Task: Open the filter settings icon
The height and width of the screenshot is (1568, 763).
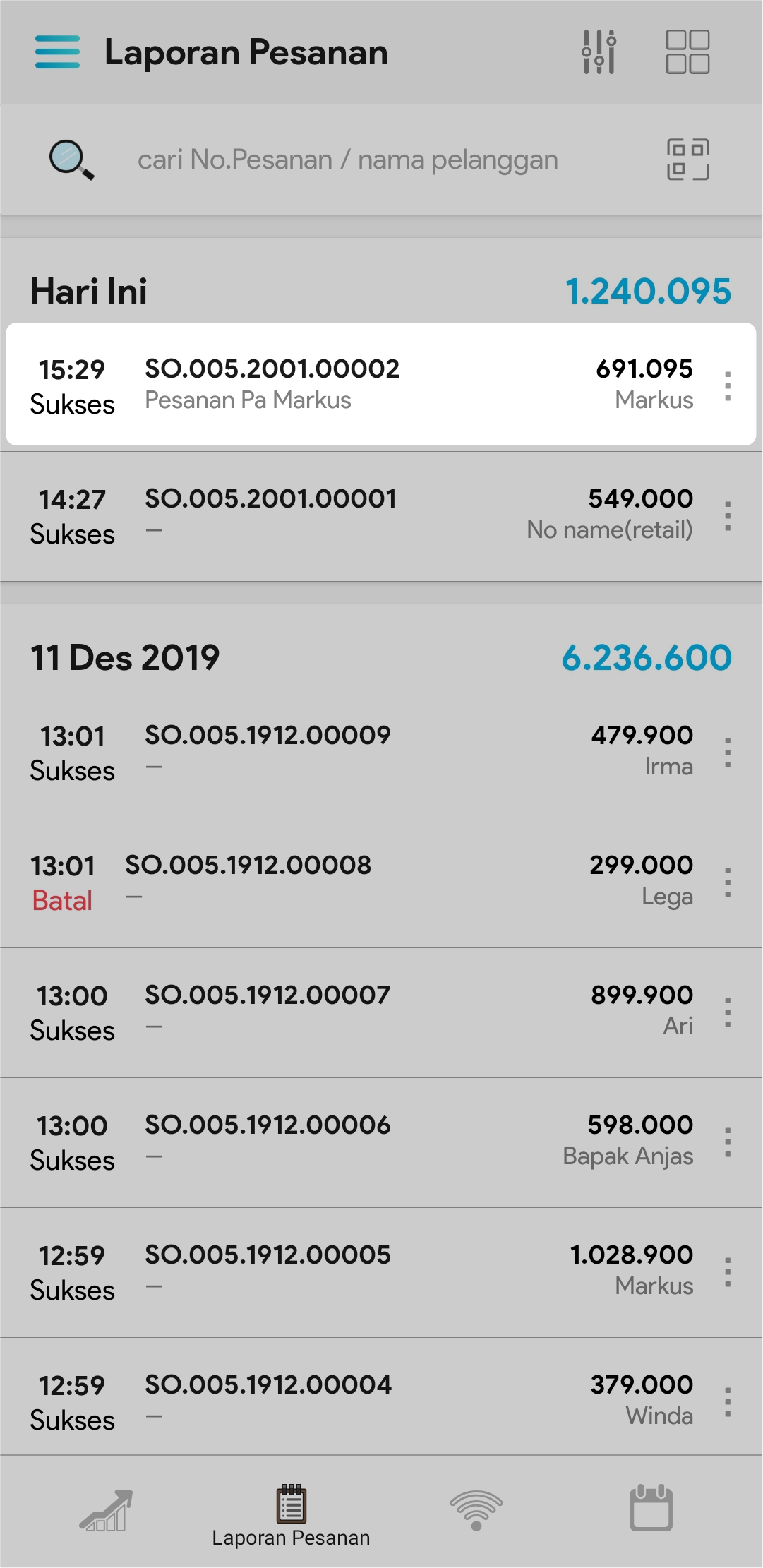Action: click(599, 52)
